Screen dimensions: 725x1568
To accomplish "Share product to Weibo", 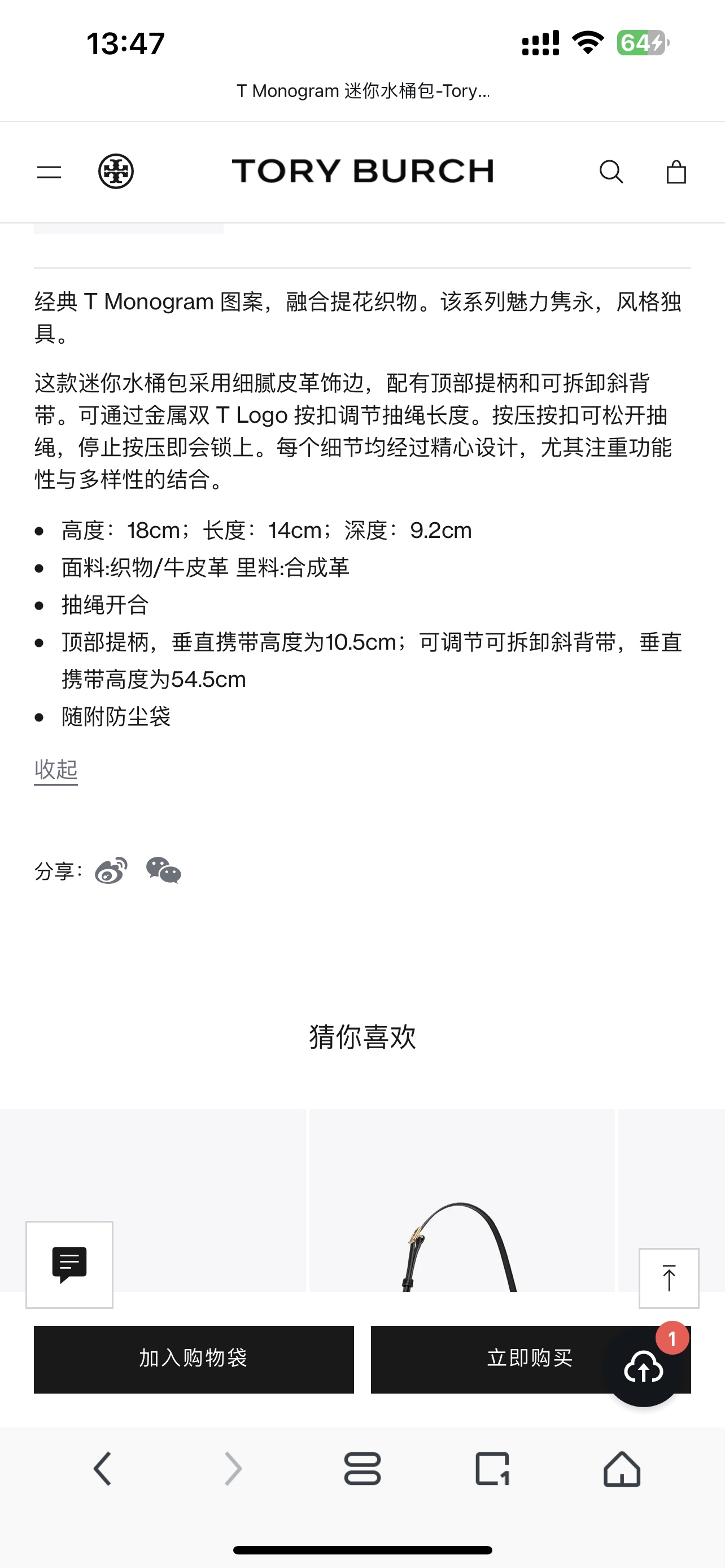I will coord(111,870).
